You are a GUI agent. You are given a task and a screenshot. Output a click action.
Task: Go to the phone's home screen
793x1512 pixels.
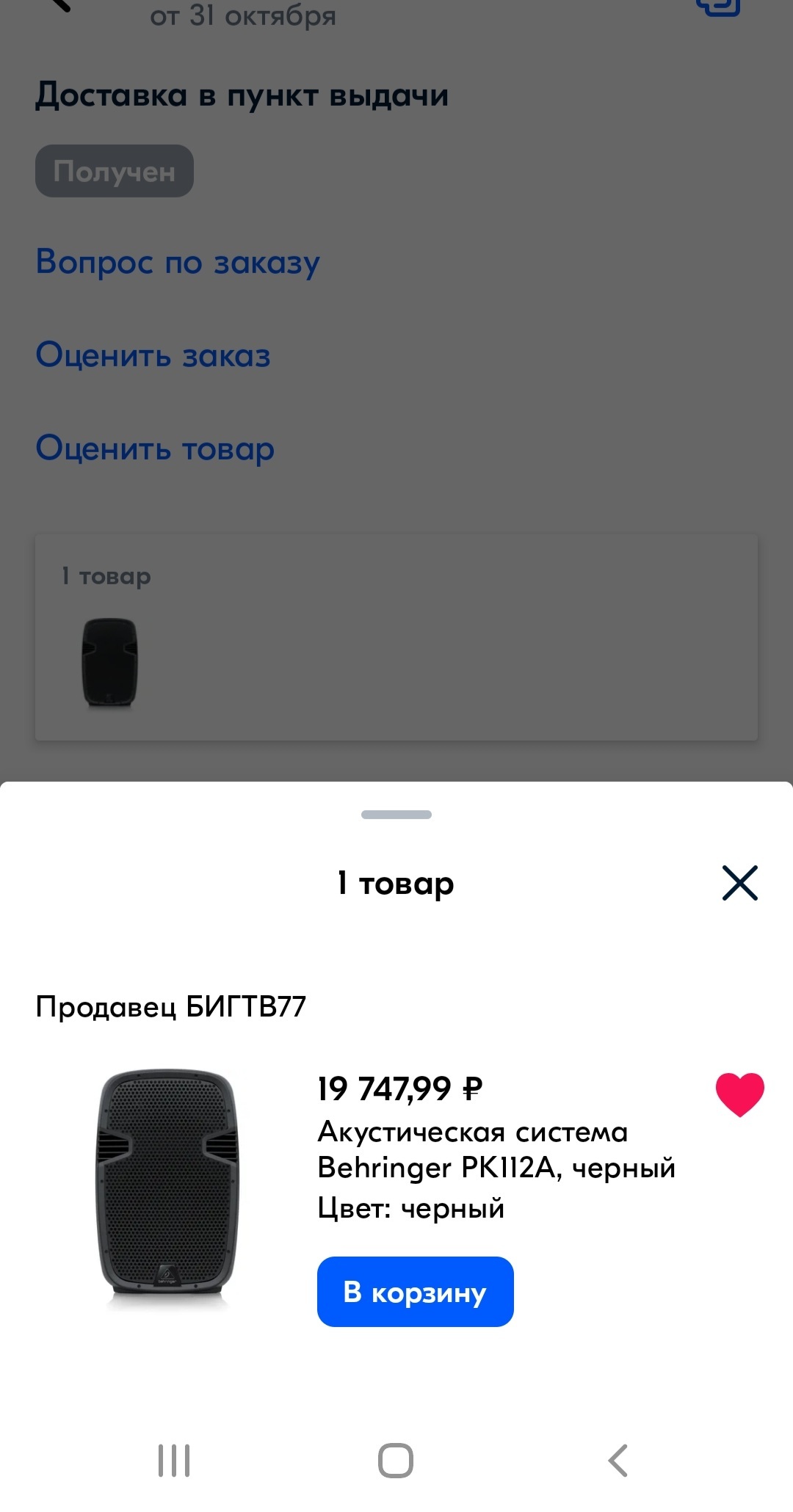[396, 1460]
